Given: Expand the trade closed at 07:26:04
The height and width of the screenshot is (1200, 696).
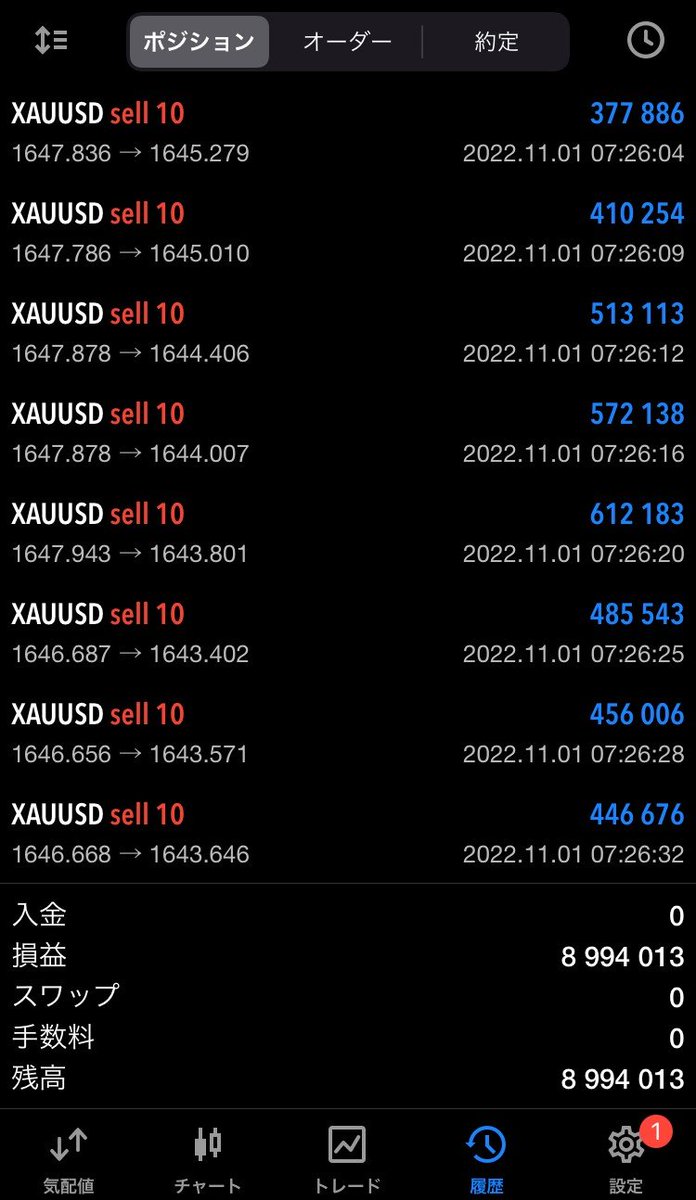Looking at the screenshot, I should click(348, 133).
